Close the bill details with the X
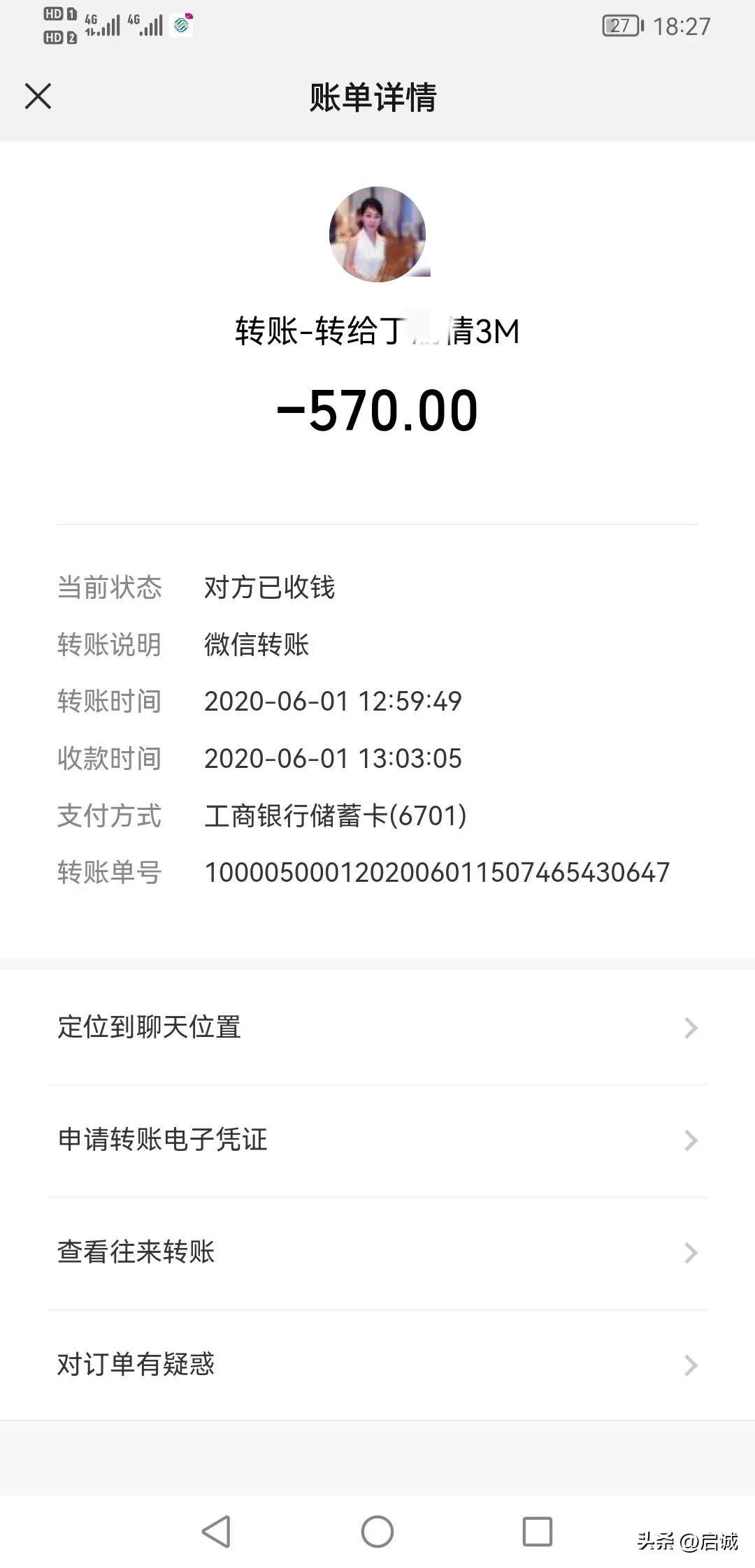The image size is (755, 1568). point(38,97)
